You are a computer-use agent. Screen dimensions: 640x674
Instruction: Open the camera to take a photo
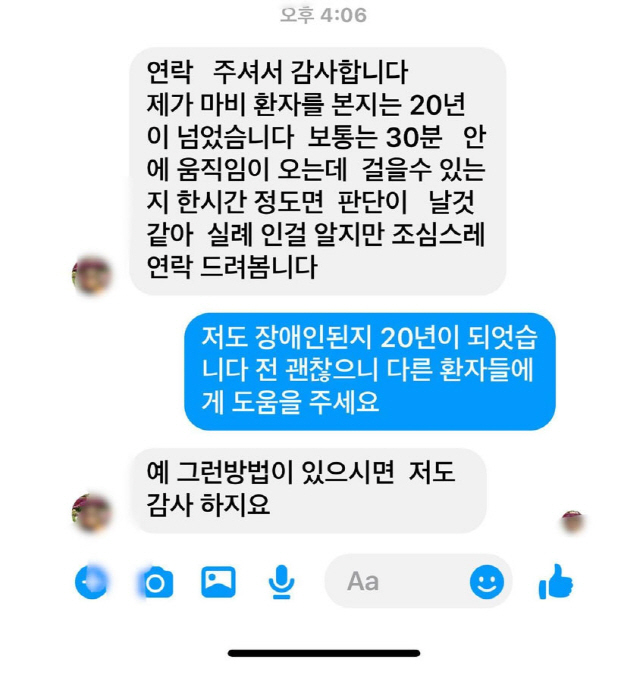coord(155,581)
